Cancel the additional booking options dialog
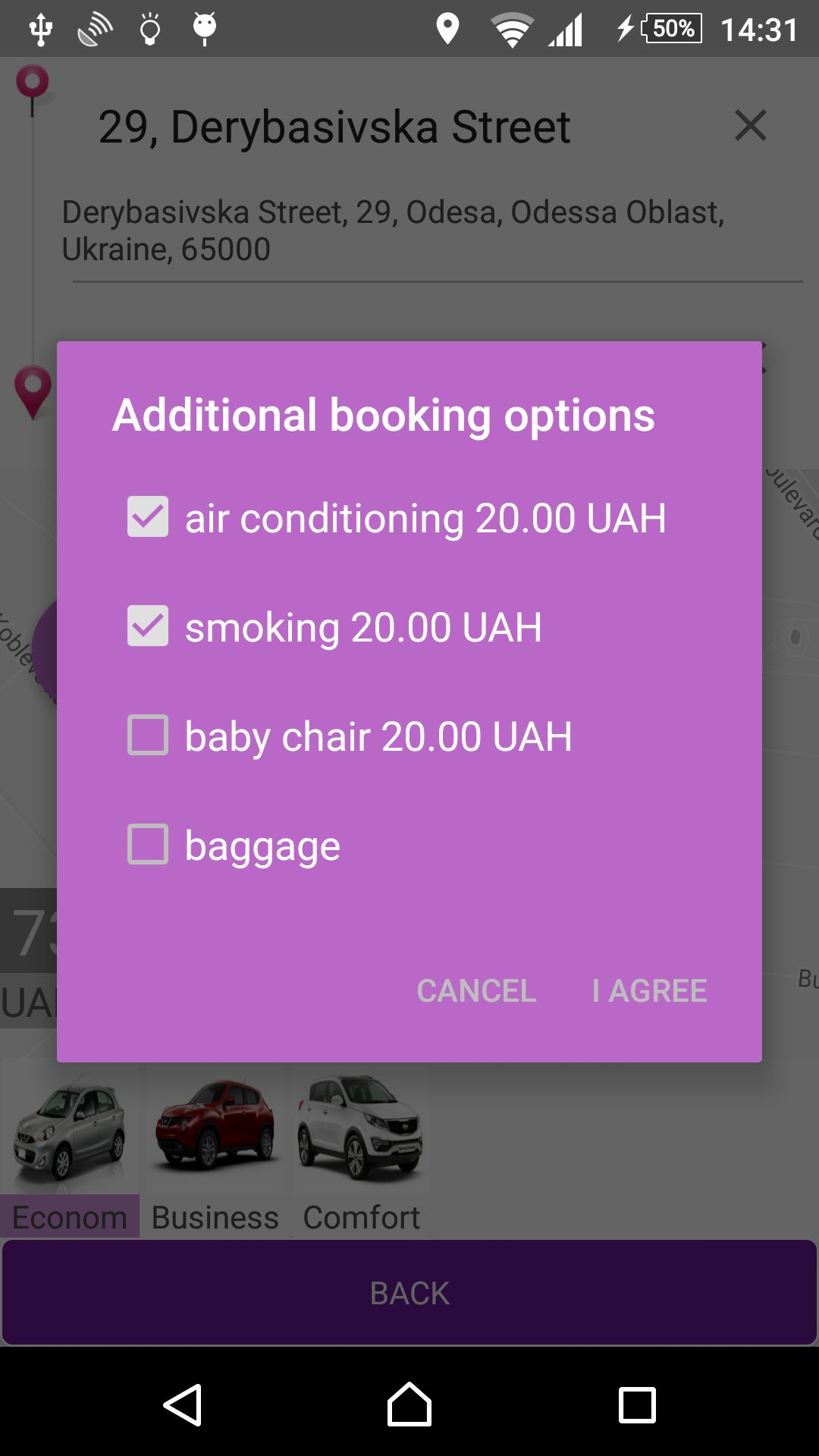Image resolution: width=819 pixels, height=1456 pixels. tap(476, 990)
